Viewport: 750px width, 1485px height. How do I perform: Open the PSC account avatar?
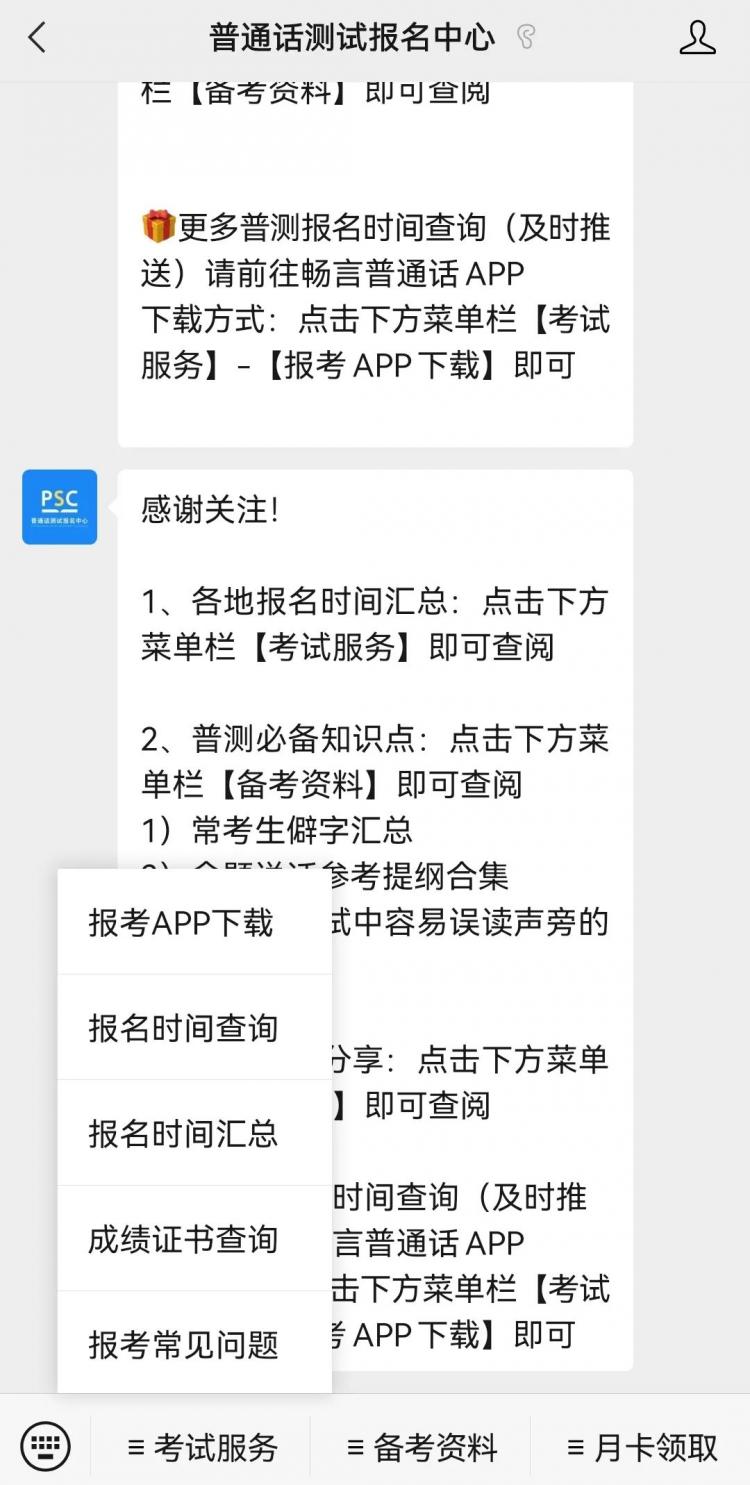click(60, 507)
